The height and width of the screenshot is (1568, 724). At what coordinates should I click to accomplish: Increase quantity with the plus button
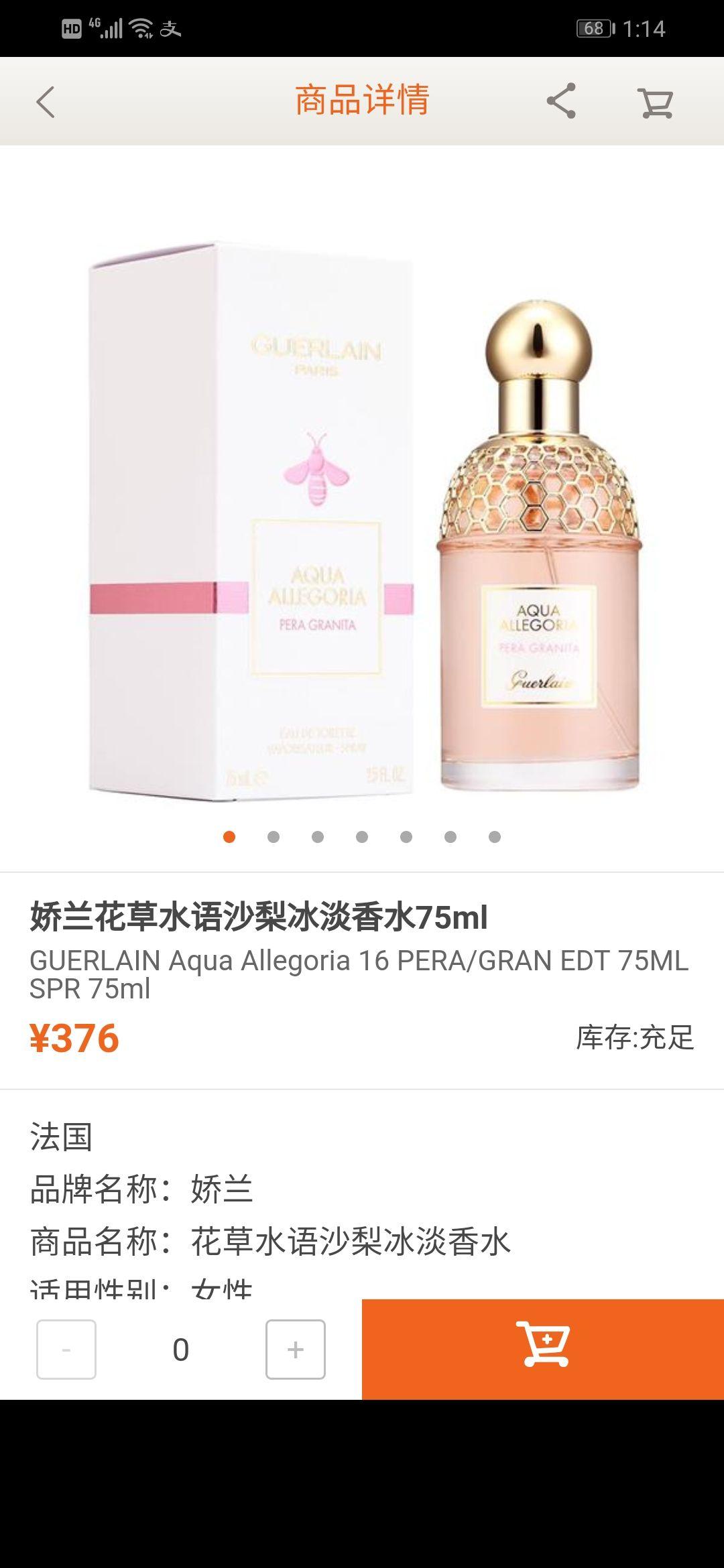(295, 1349)
